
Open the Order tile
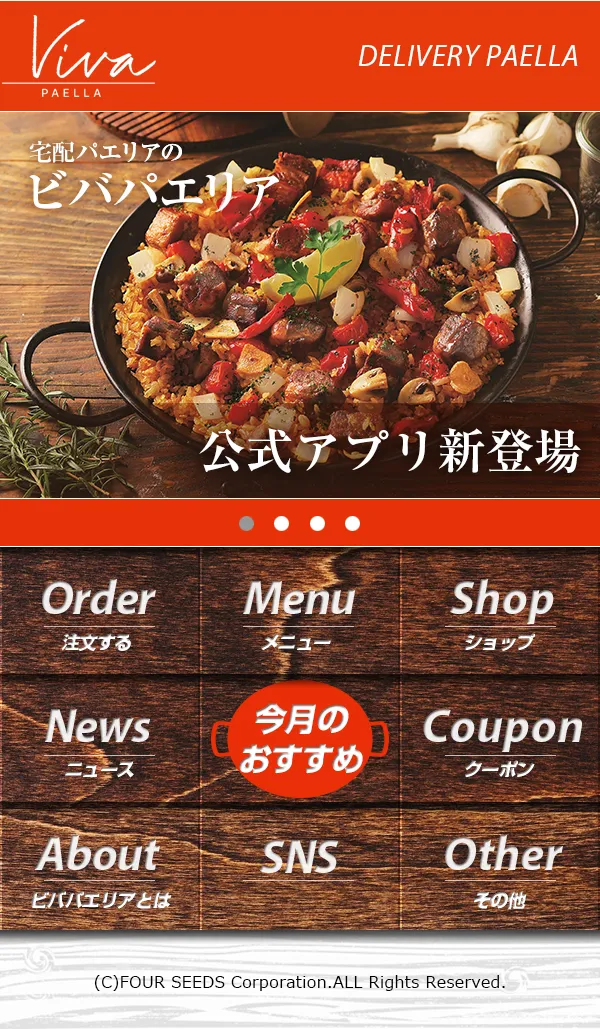click(99, 613)
